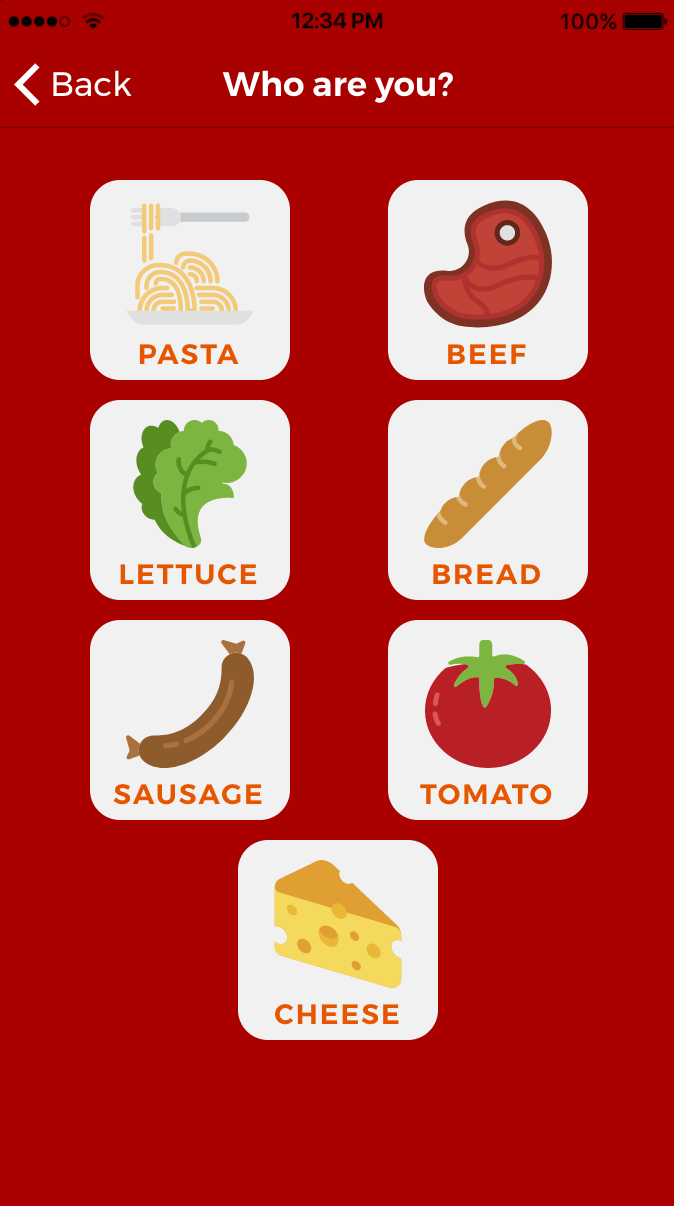674x1206 pixels.
Task: Pick the Cheese character card
Action: coord(338,940)
